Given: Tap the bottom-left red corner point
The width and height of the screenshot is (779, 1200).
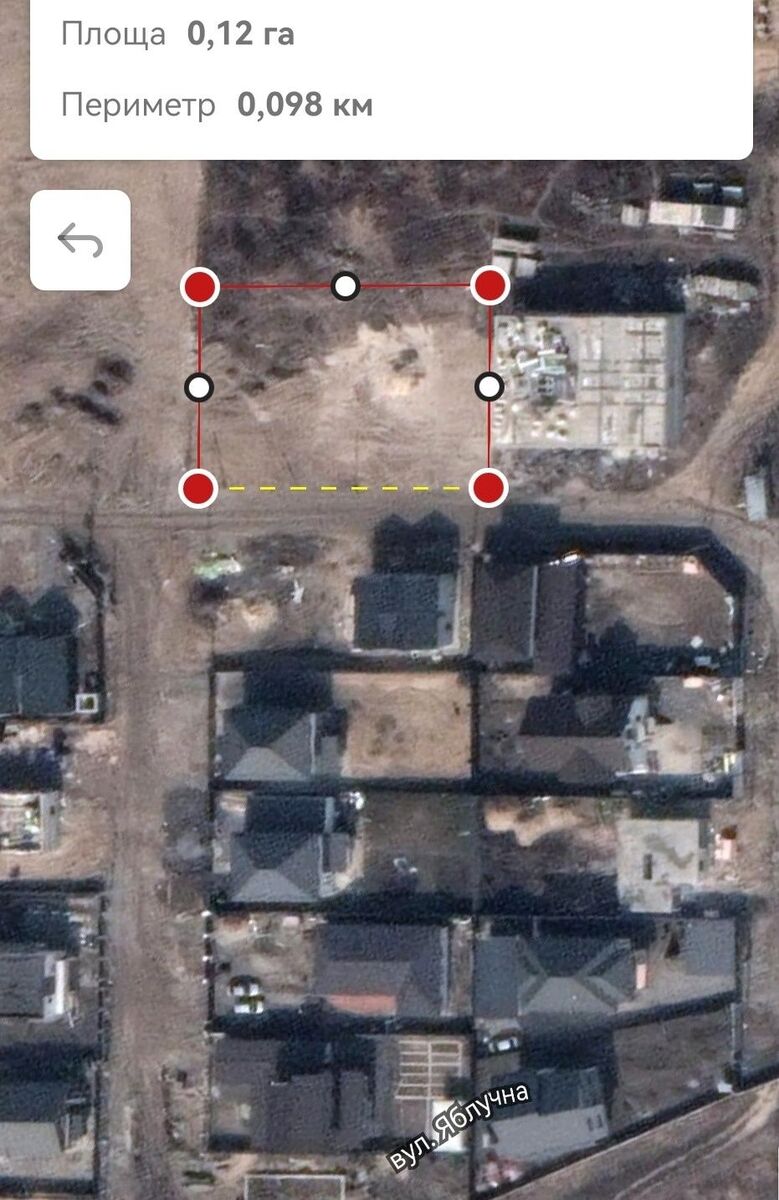Looking at the screenshot, I should [200, 489].
